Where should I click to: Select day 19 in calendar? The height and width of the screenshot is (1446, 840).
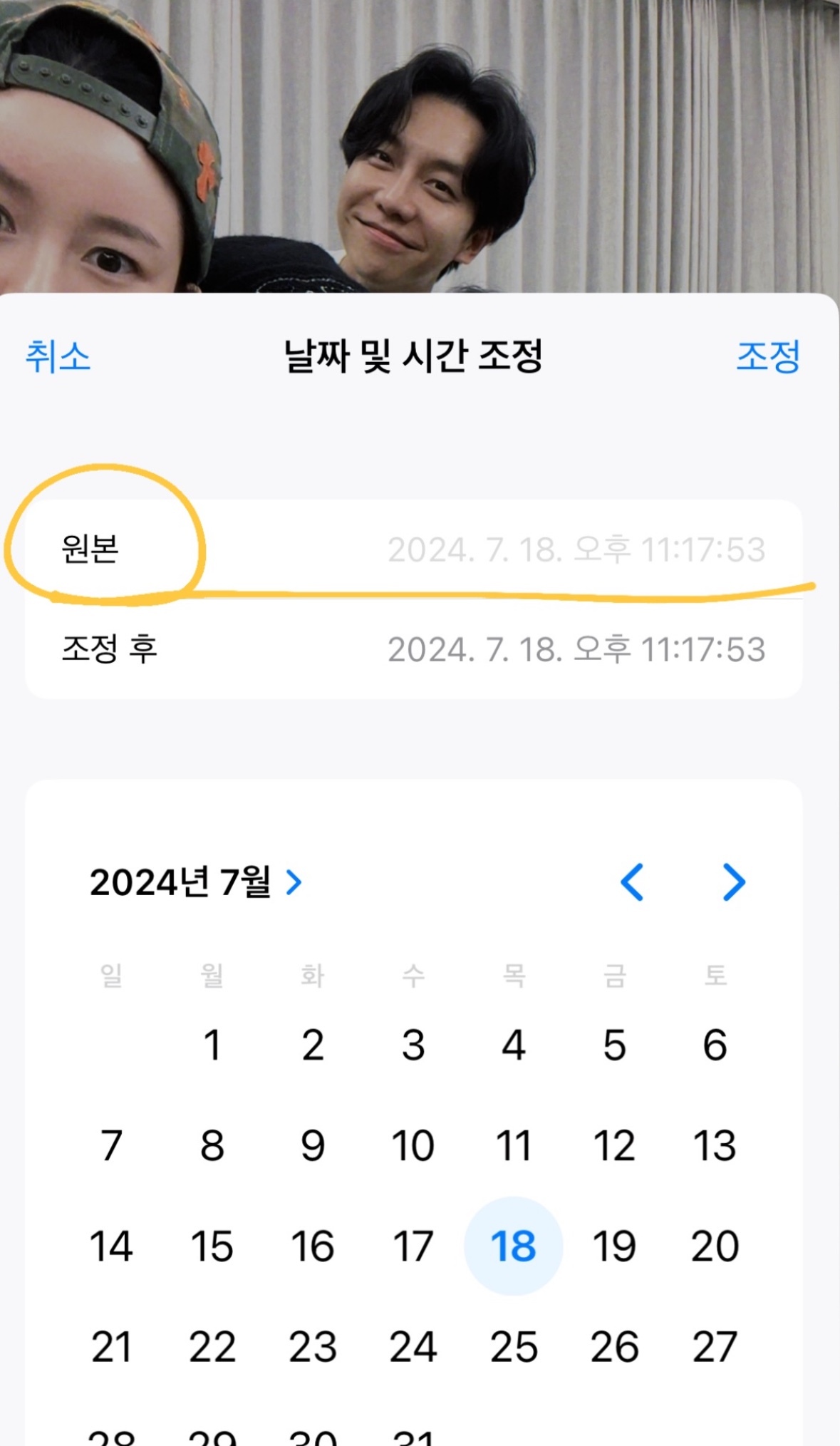pos(614,1246)
